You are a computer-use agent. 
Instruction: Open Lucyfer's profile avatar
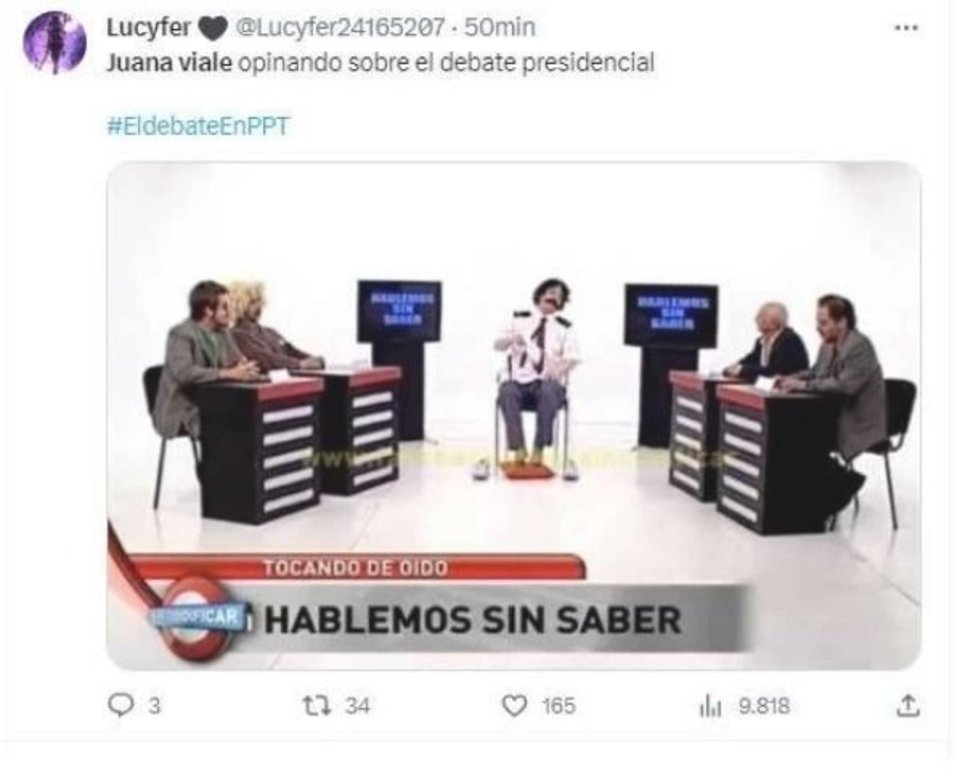pyautogui.click(x=54, y=42)
